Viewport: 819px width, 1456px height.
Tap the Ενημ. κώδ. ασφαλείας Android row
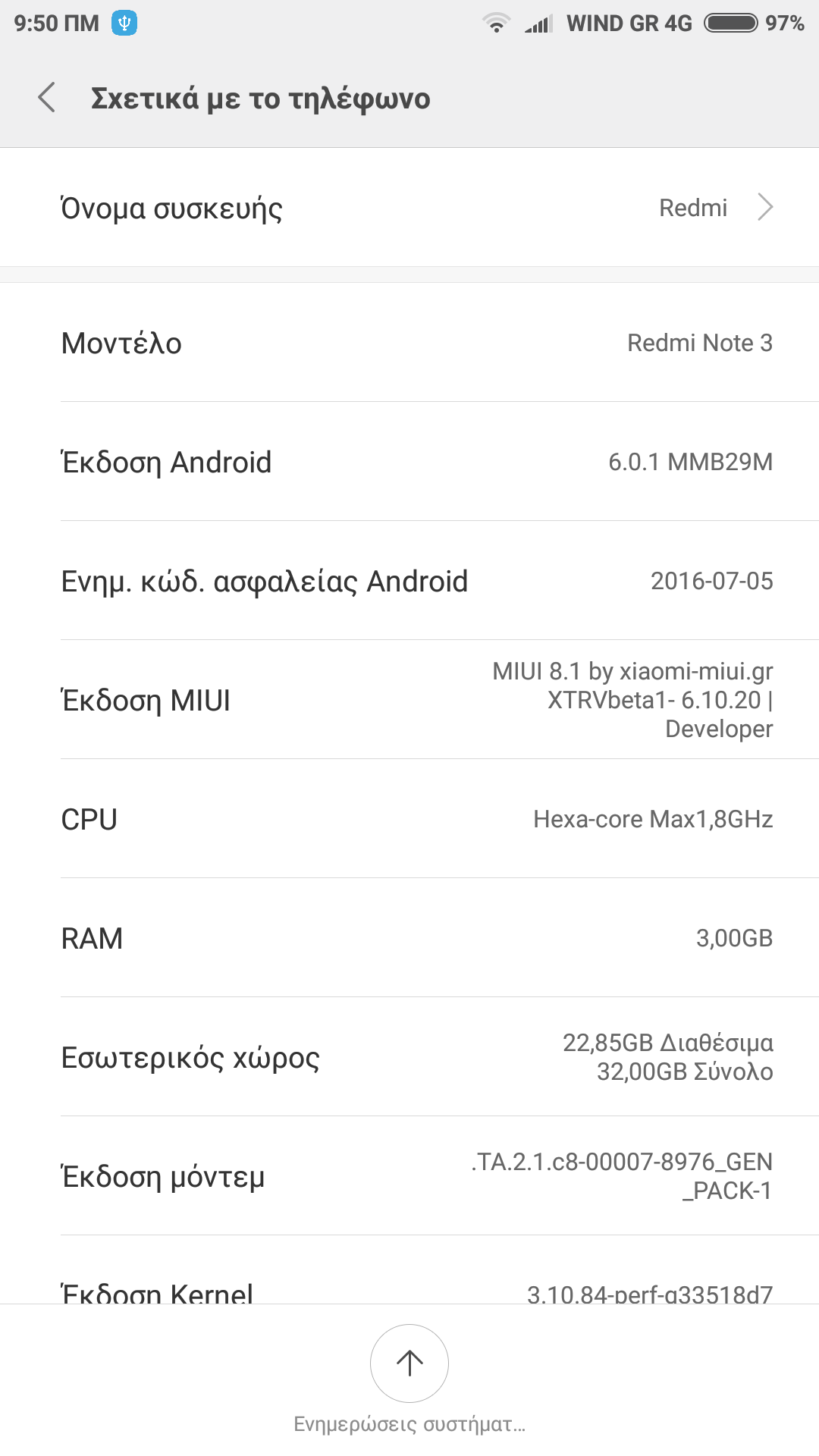click(x=409, y=581)
